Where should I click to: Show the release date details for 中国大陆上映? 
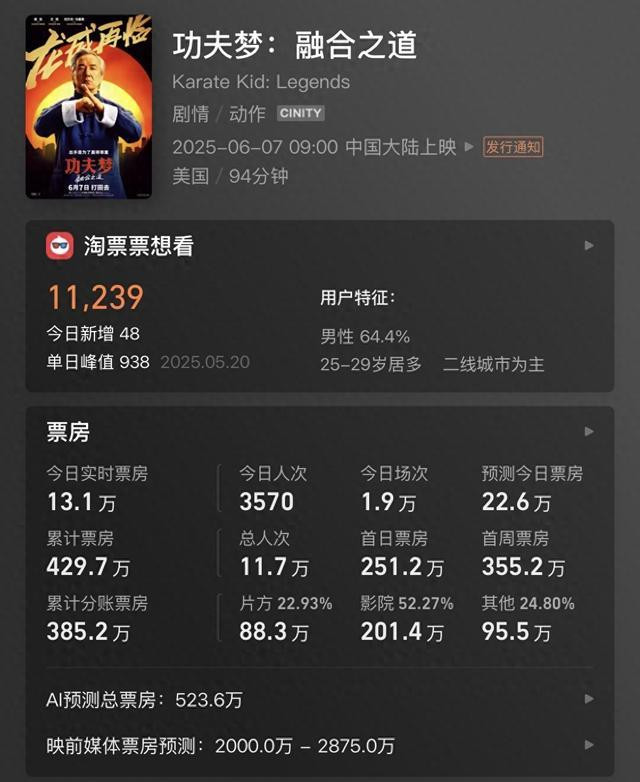tap(470, 147)
